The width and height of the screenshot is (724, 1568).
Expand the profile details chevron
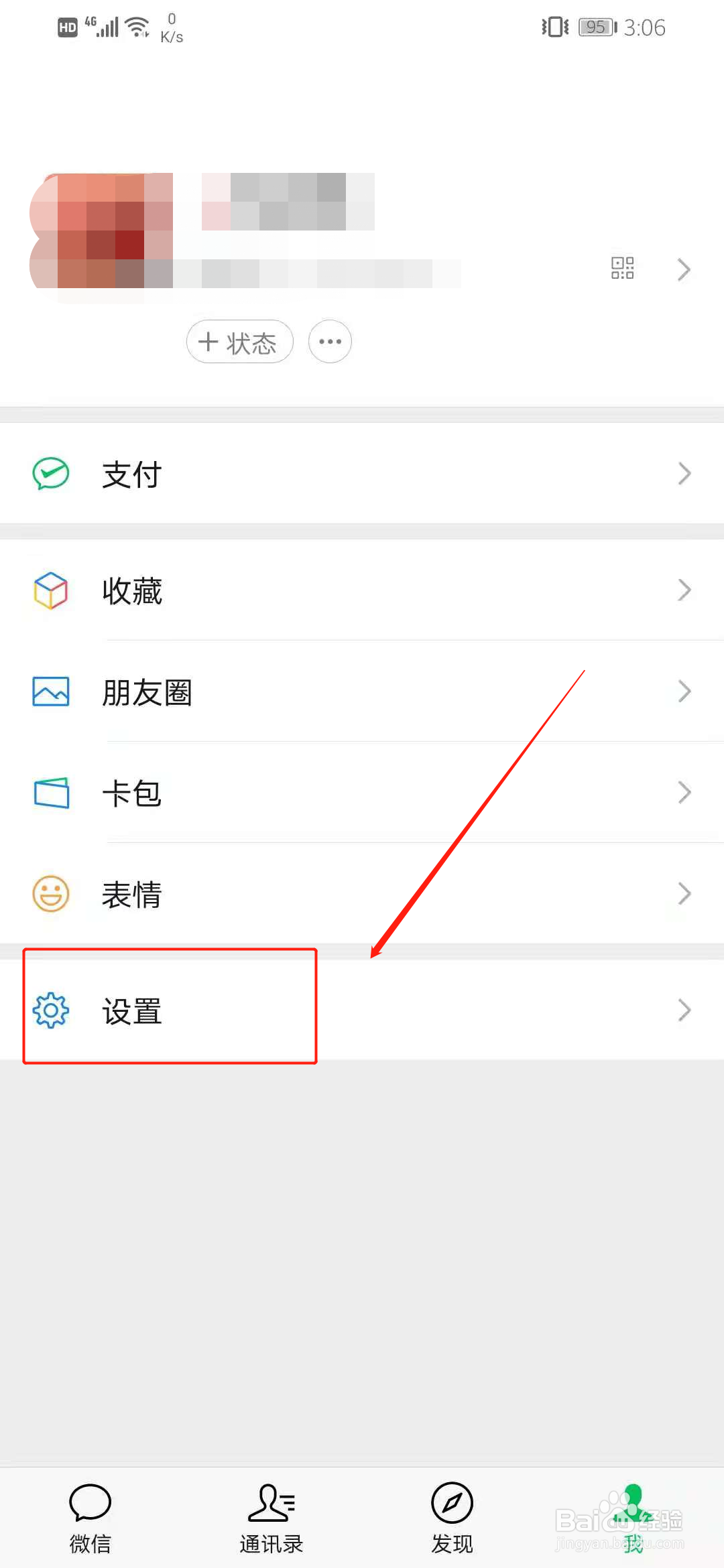coord(683,269)
